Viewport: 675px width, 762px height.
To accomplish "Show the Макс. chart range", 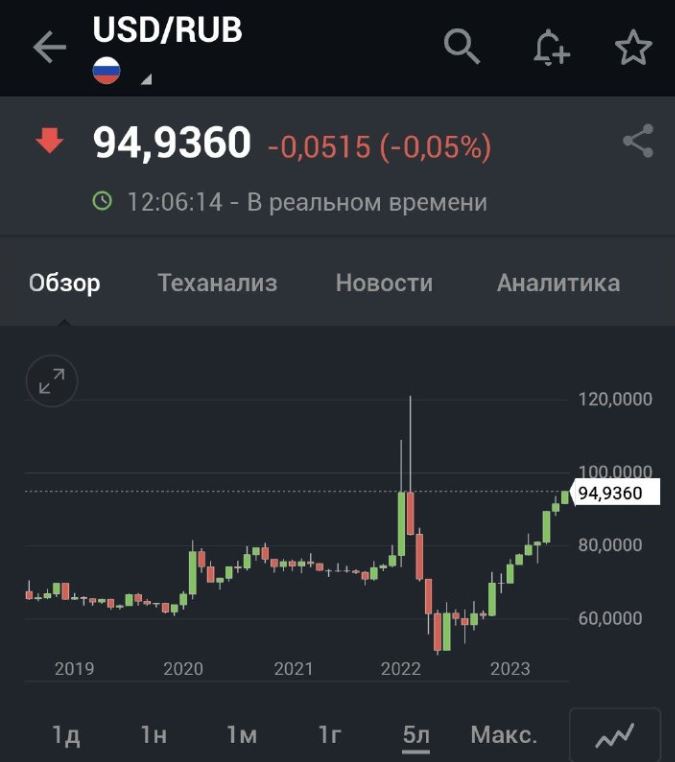I will tap(504, 736).
